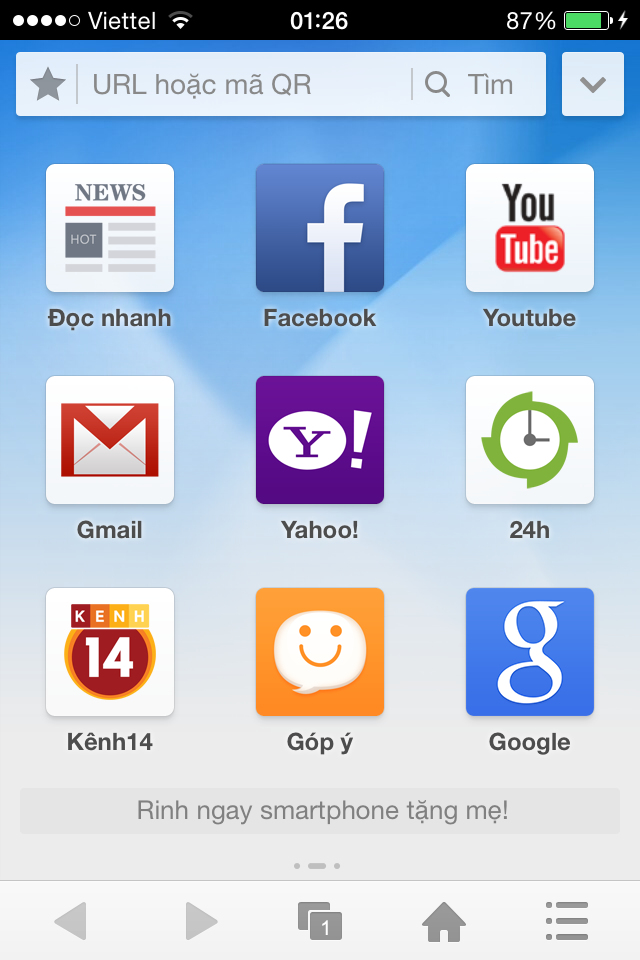Open the Yahoo! shortcut
Image resolution: width=640 pixels, height=960 pixels.
click(320, 440)
